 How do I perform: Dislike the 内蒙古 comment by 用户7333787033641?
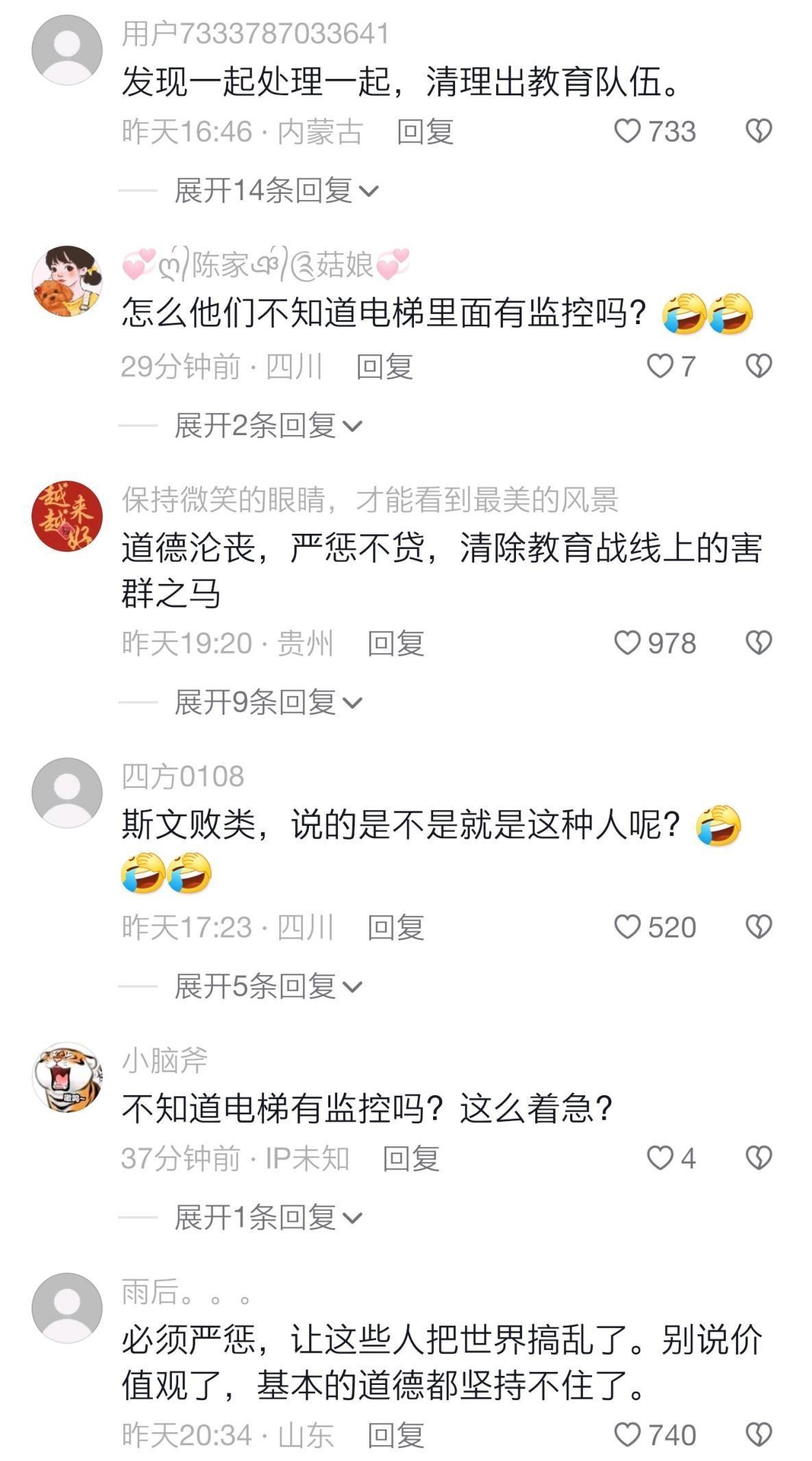(x=759, y=131)
